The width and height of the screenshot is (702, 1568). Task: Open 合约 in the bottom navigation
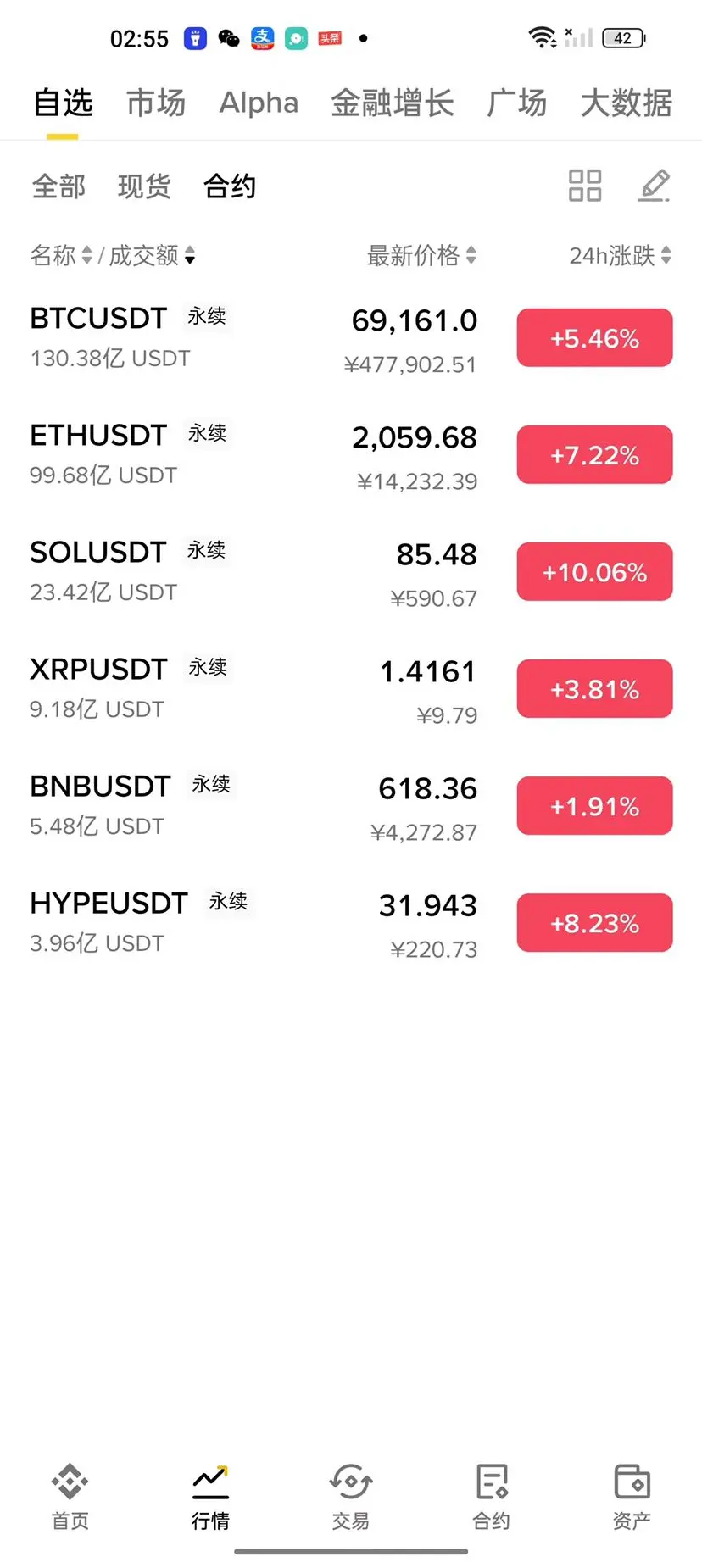491,1497
